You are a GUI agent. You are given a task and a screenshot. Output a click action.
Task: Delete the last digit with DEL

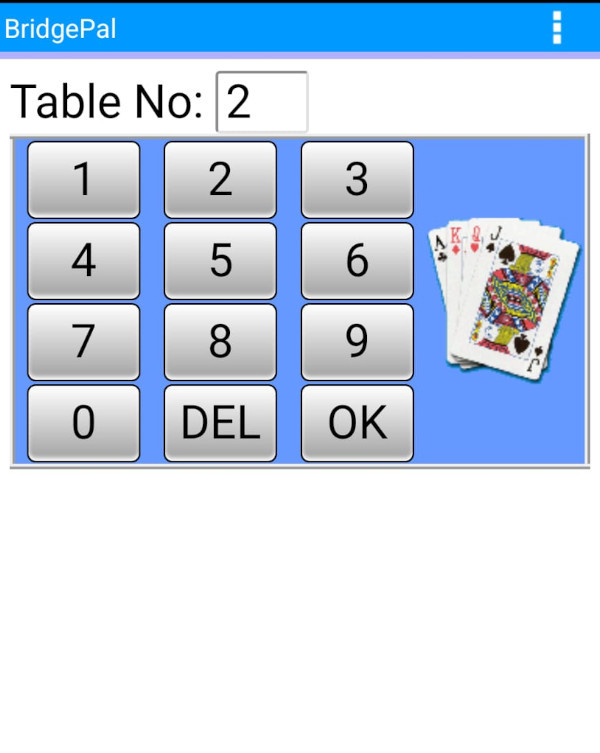[220, 423]
